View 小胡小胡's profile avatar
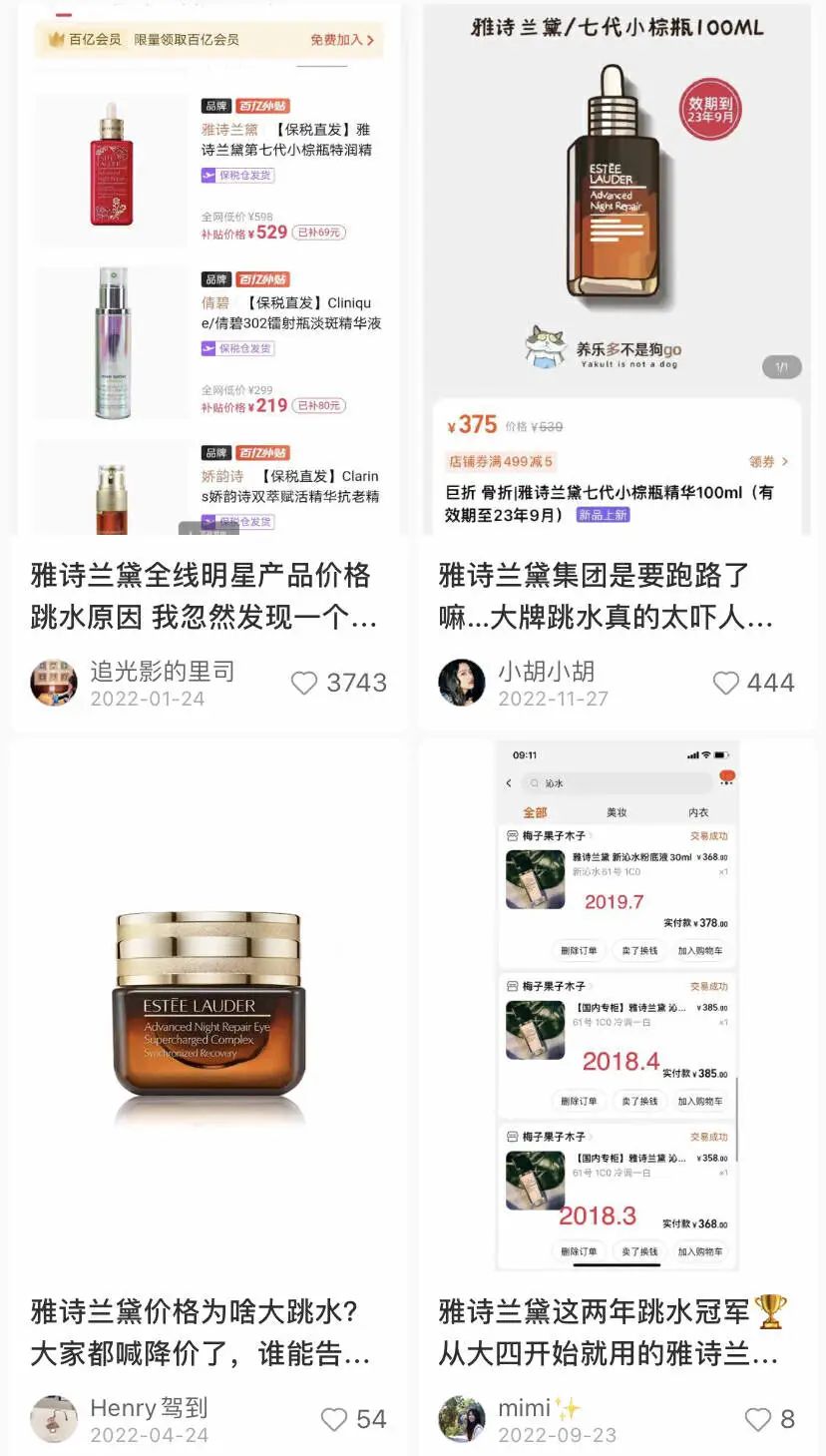The image size is (826, 1456). (462, 684)
